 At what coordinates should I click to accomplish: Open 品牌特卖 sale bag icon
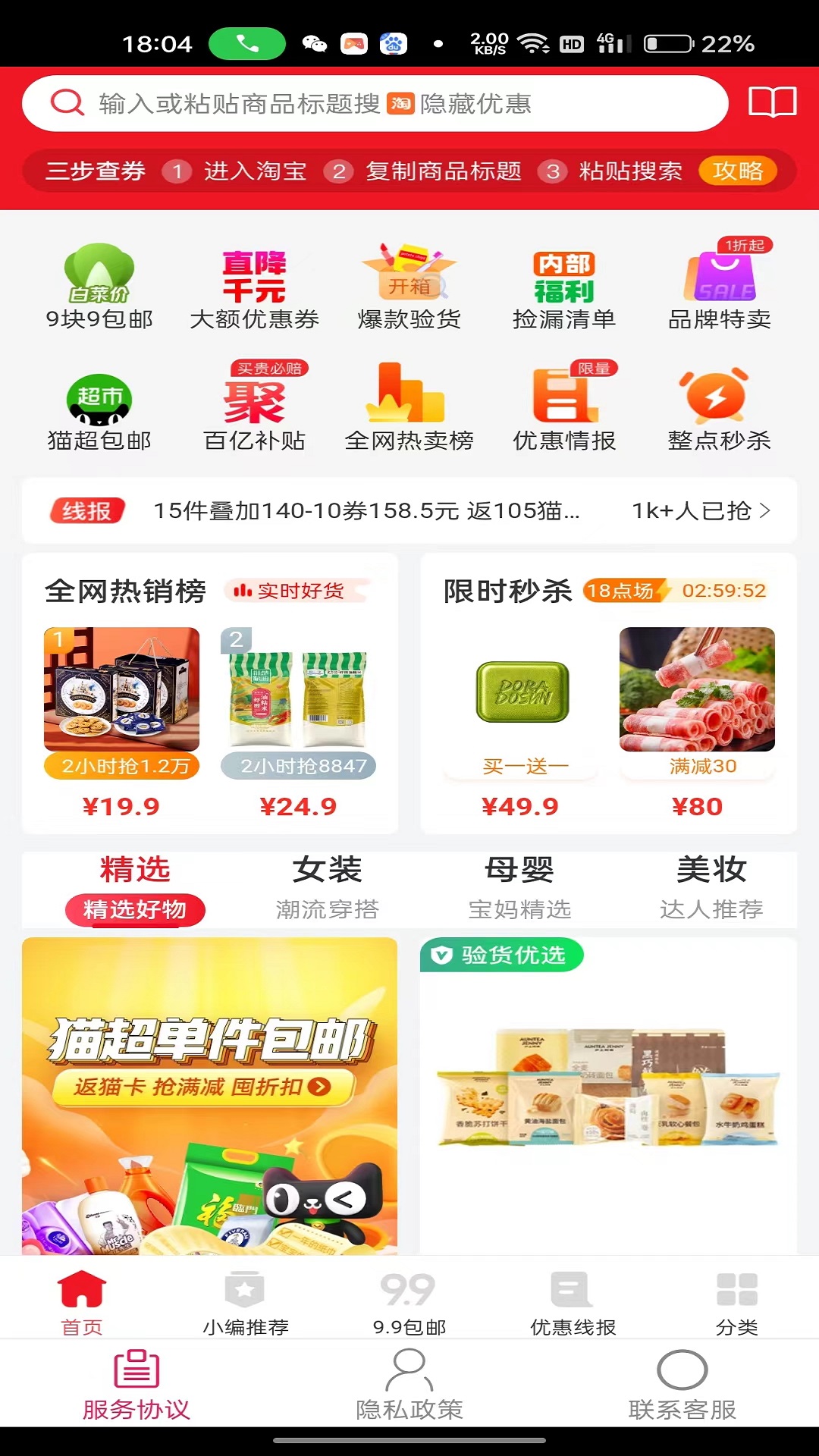(720, 277)
